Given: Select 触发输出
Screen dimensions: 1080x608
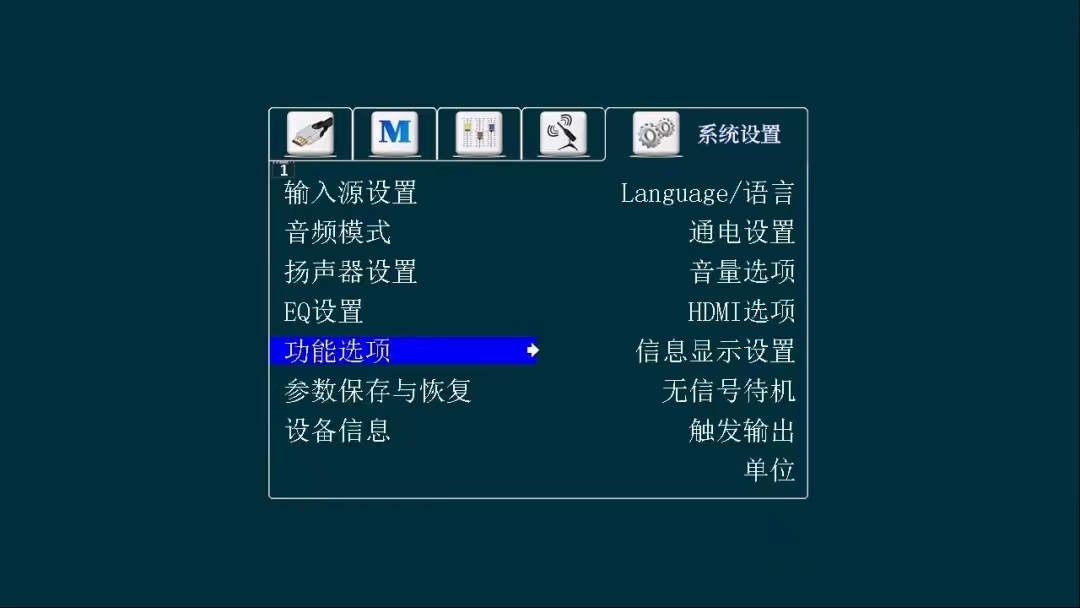Looking at the screenshot, I should click(x=742, y=431).
